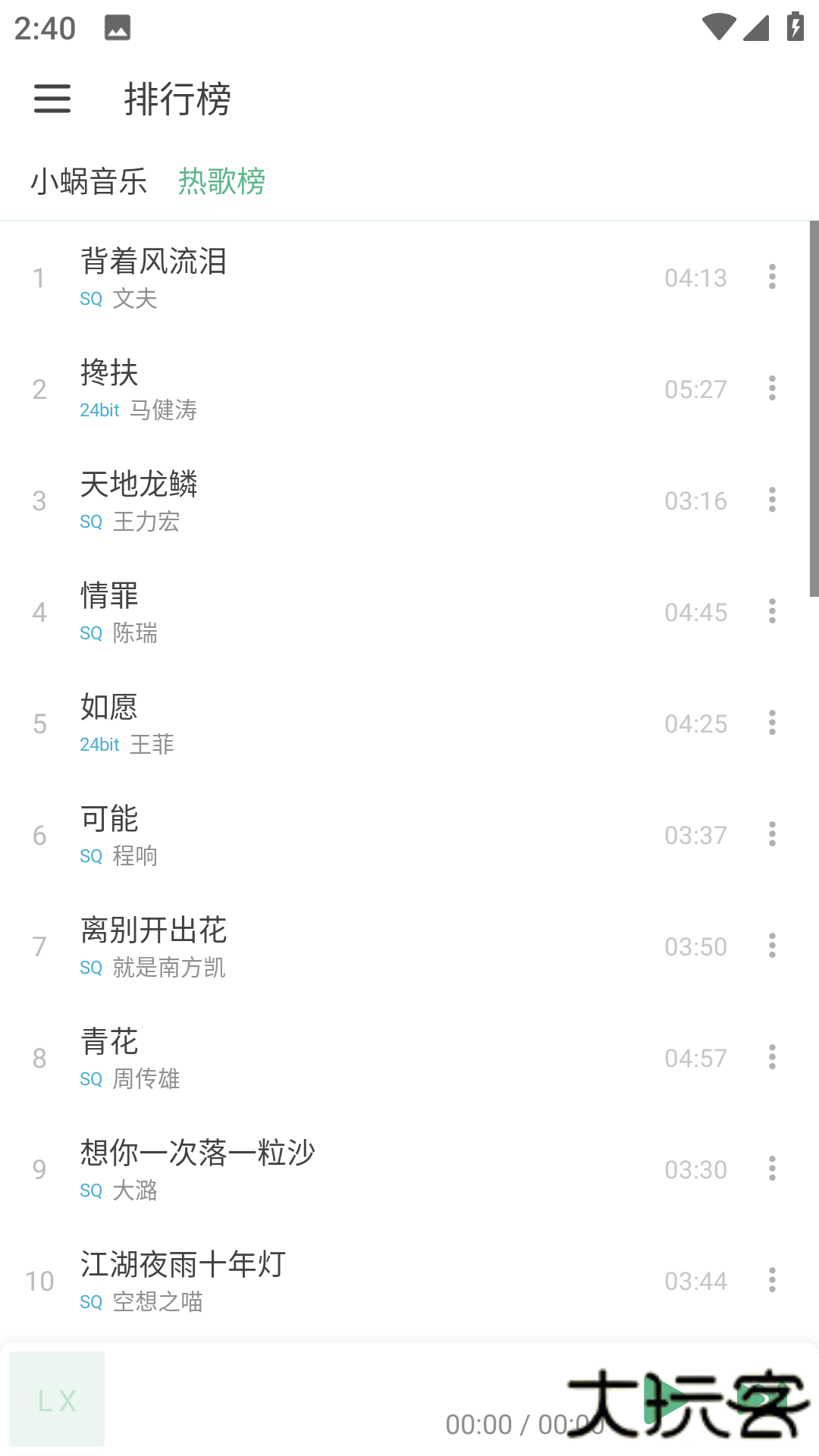Open more options for 如愿

click(772, 723)
